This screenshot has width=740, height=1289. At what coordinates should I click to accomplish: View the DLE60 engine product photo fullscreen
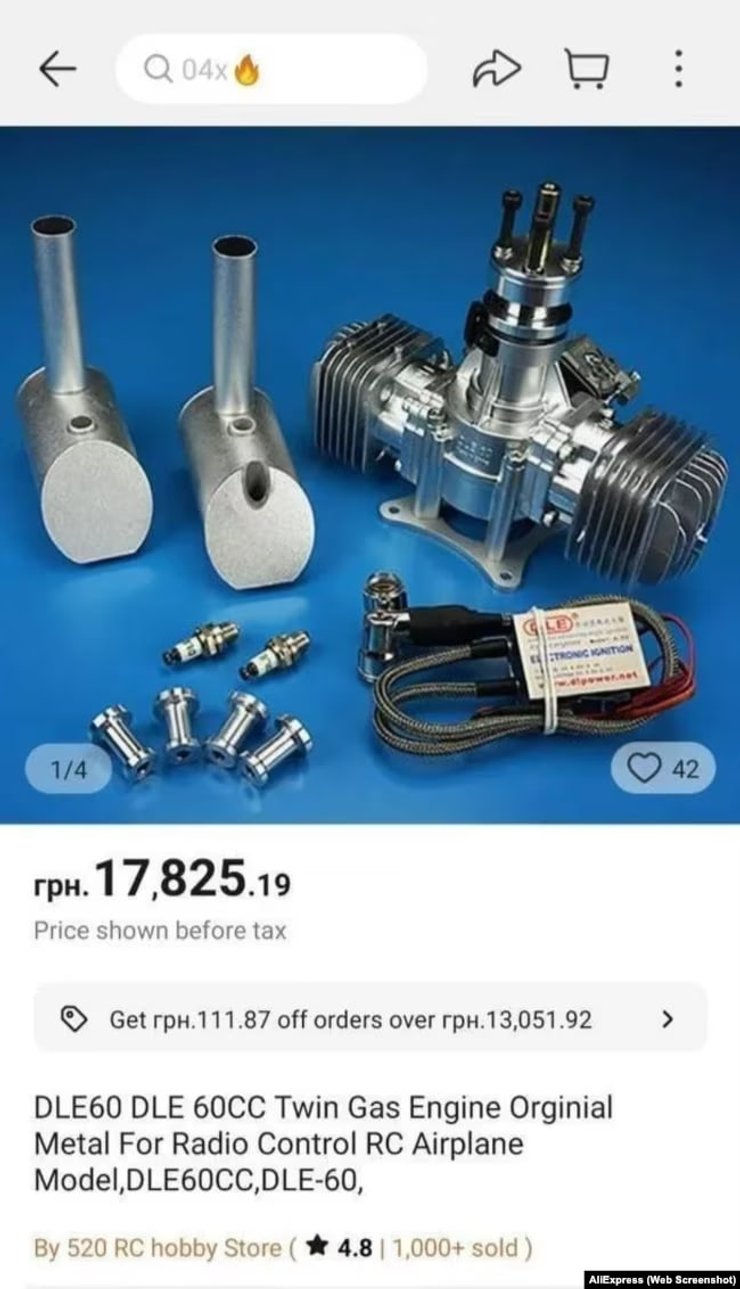(x=370, y=470)
